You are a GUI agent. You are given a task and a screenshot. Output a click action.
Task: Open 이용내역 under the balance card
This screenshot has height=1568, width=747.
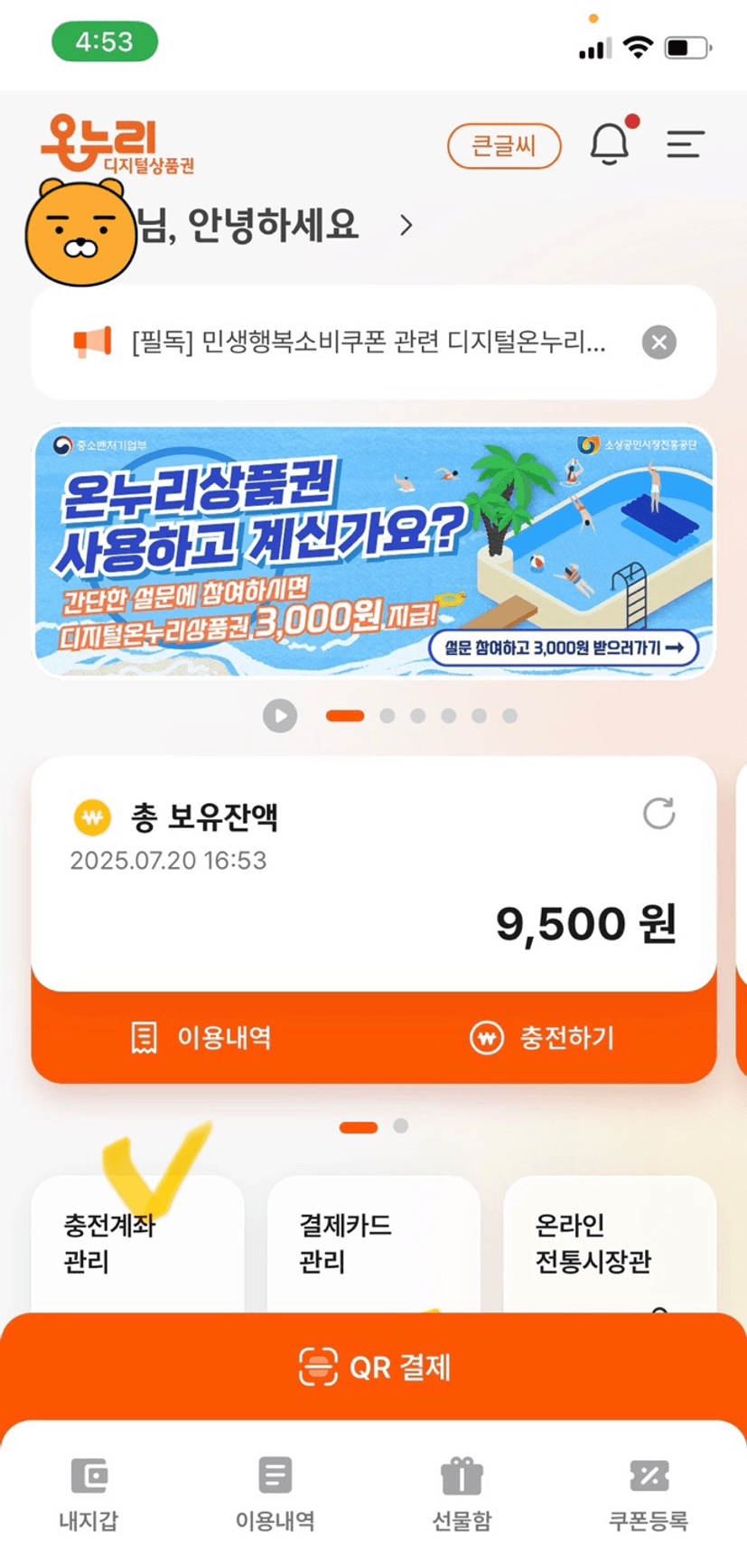(201, 1037)
